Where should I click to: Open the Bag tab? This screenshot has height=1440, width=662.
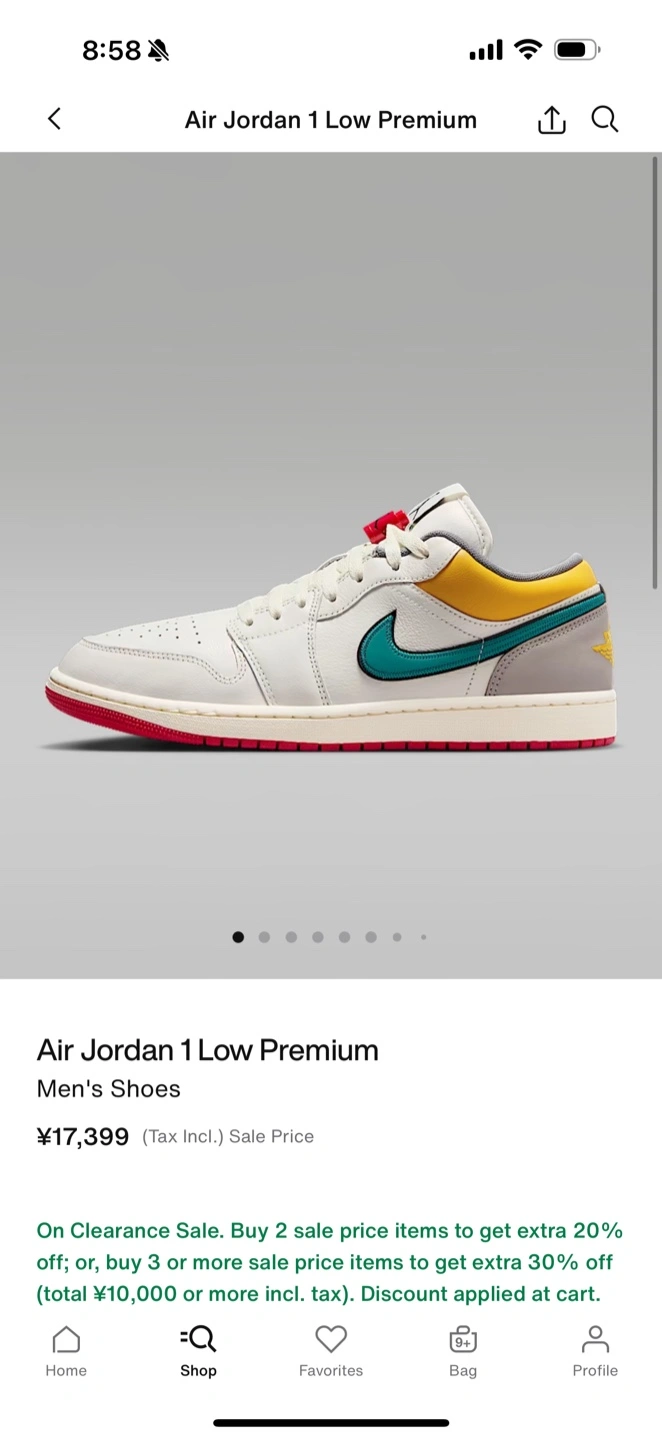click(463, 1351)
